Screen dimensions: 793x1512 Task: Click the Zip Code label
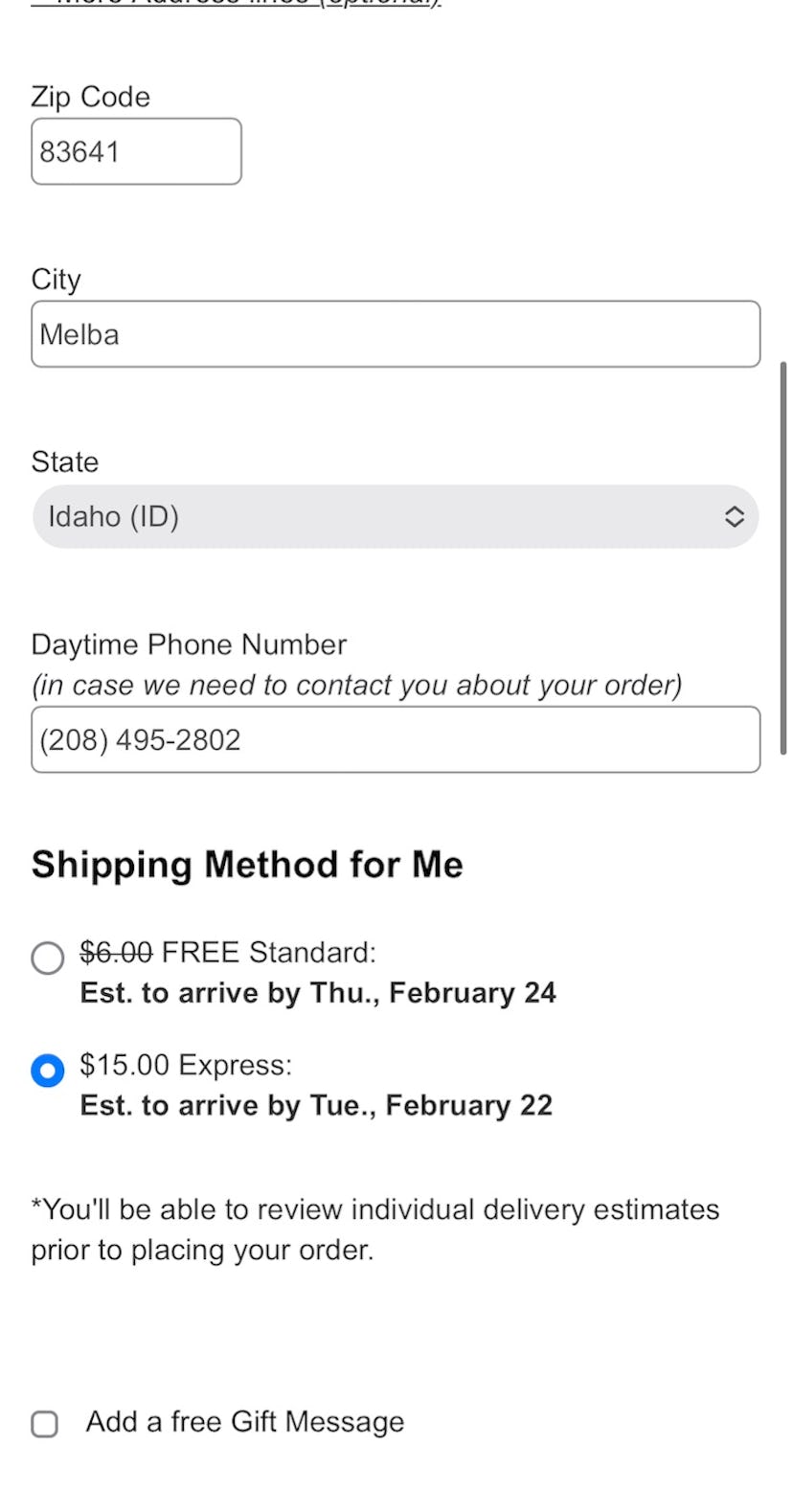click(90, 97)
